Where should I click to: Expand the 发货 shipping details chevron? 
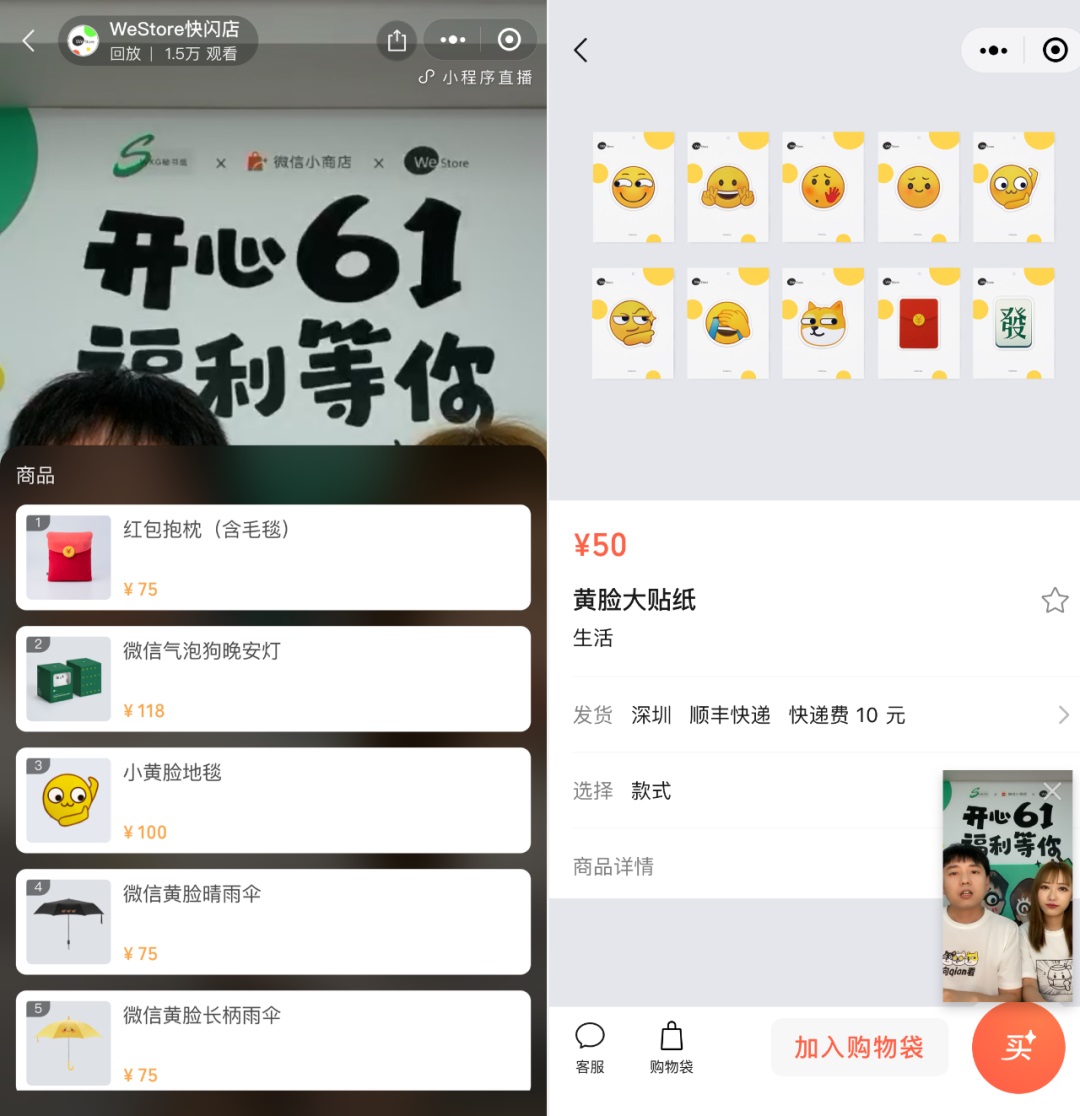pos(1063,715)
